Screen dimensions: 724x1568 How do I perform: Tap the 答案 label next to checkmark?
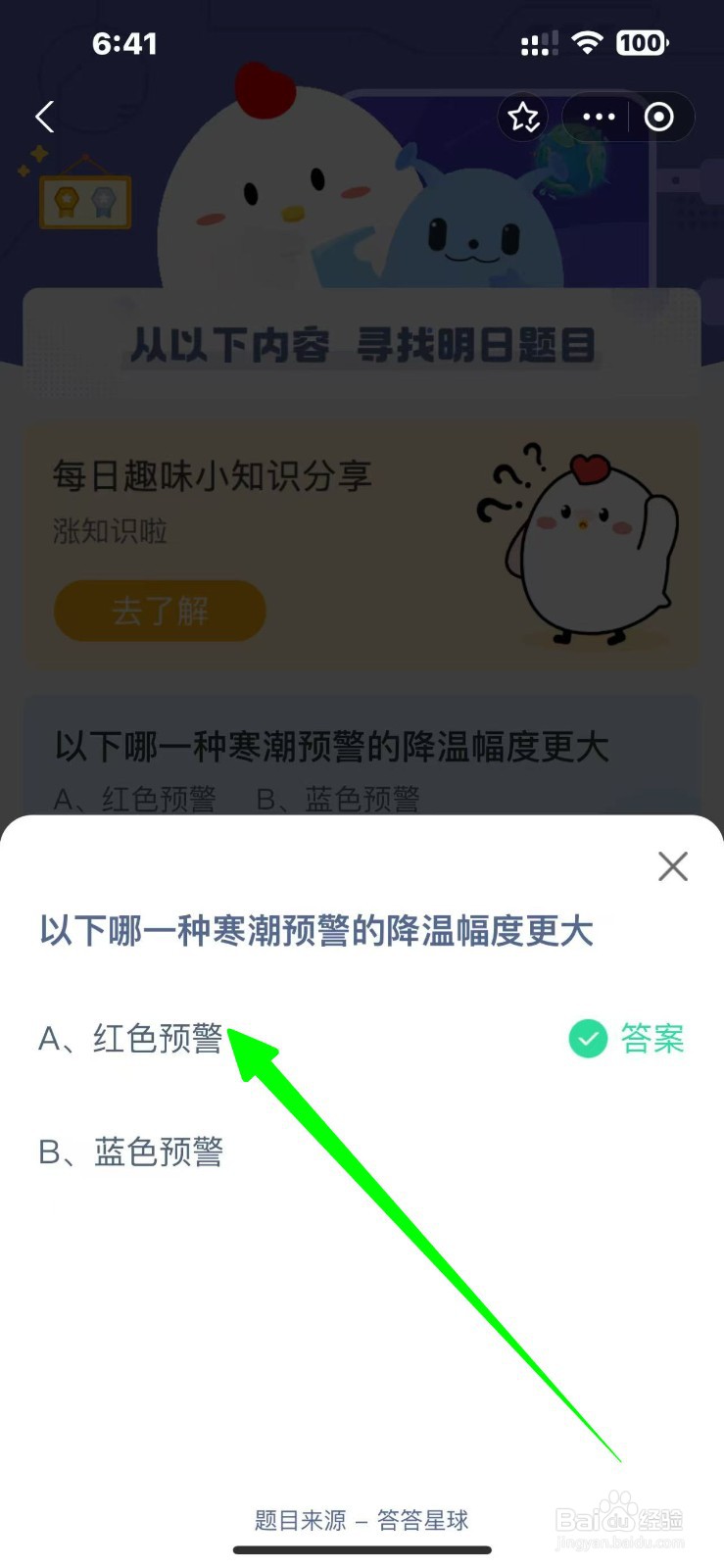(x=652, y=1039)
